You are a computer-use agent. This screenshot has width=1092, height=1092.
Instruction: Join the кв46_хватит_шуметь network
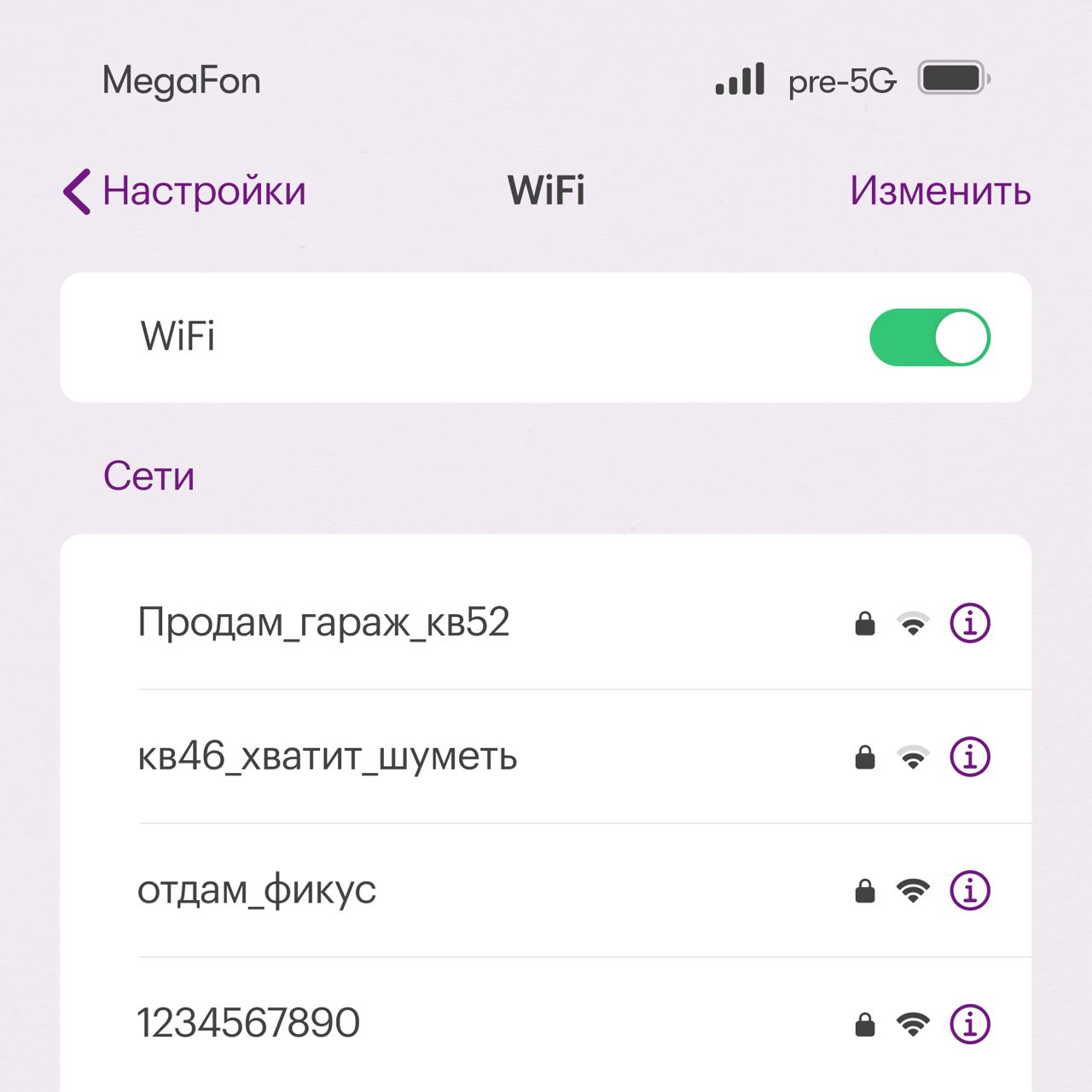click(328, 757)
